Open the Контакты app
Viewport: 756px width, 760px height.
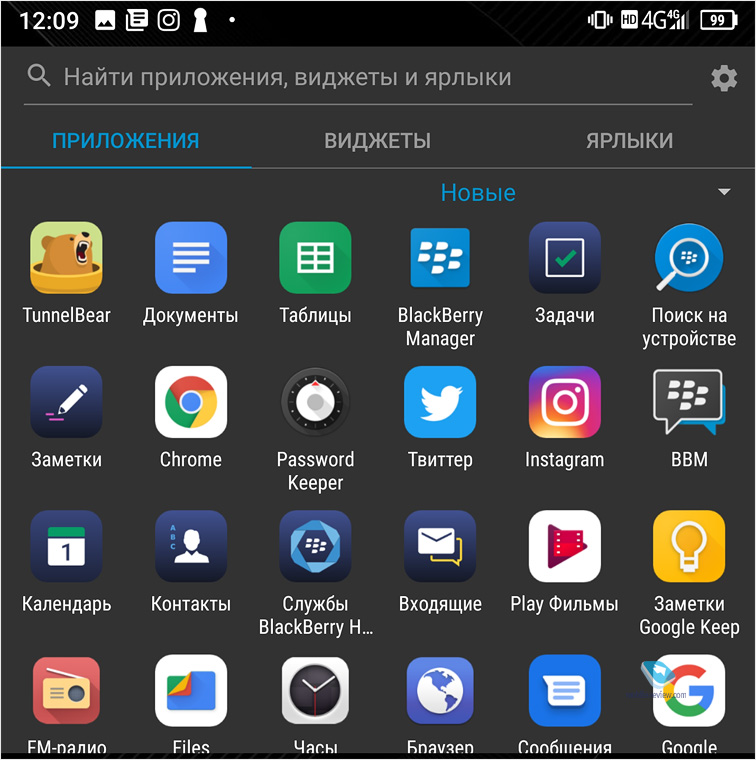[x=191, y=547]
